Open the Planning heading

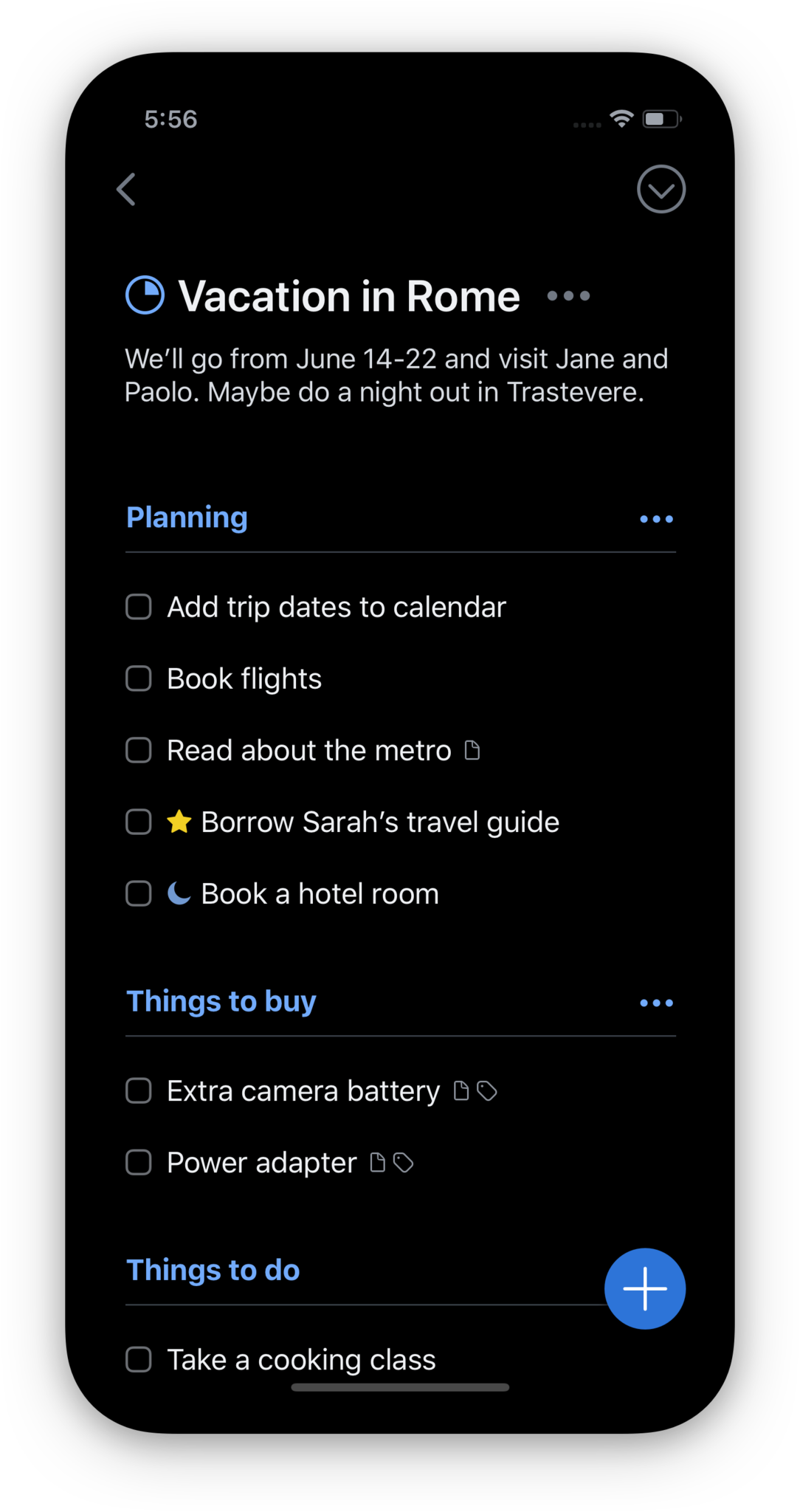(x=187, y=518)
